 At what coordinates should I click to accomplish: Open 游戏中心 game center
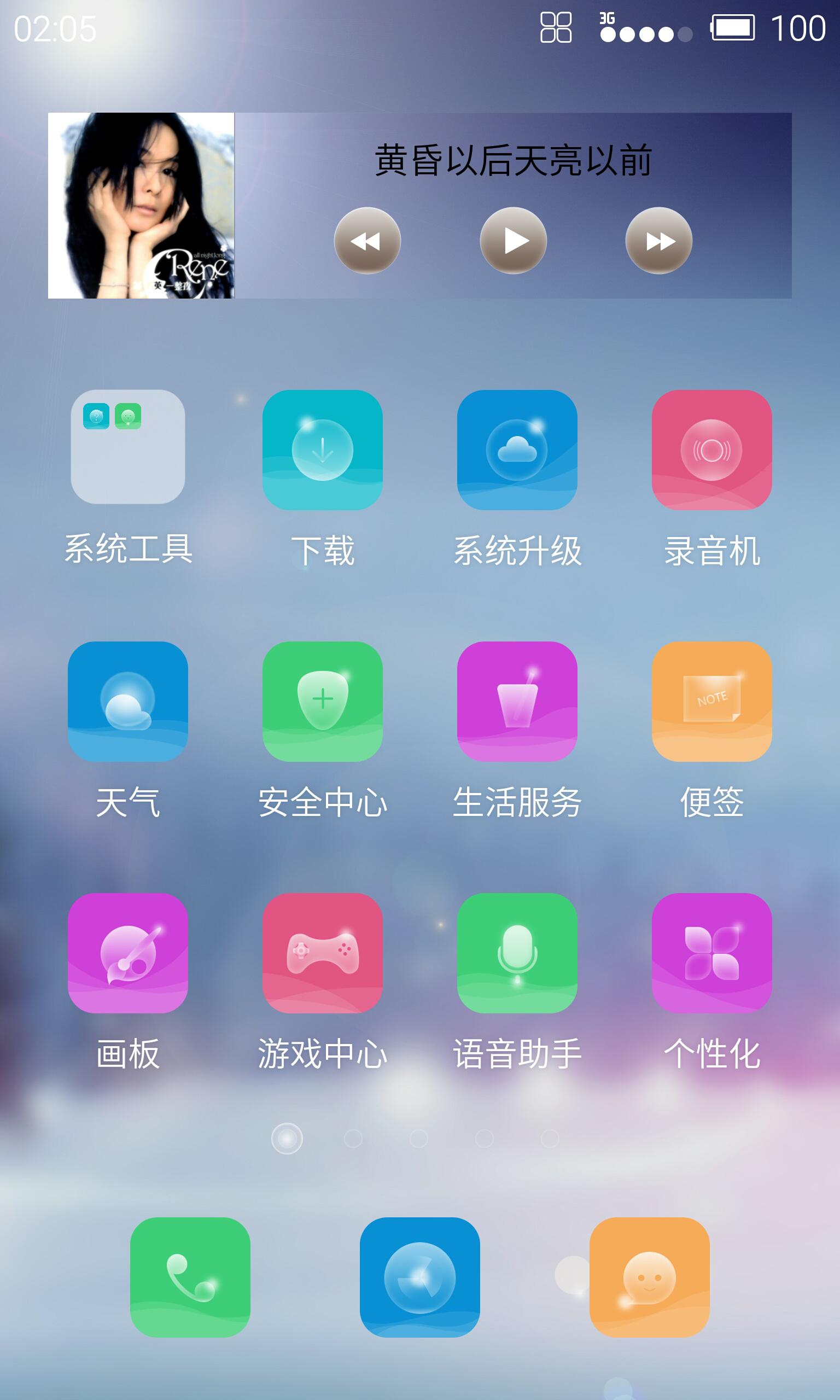[322, 953]
